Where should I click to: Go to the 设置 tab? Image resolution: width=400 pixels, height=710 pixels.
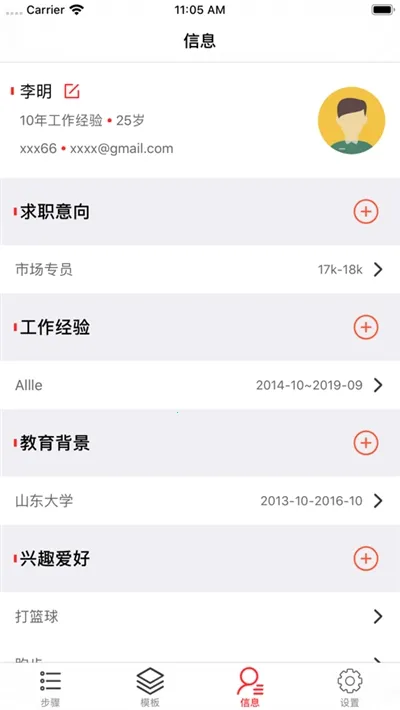[350, 687]
